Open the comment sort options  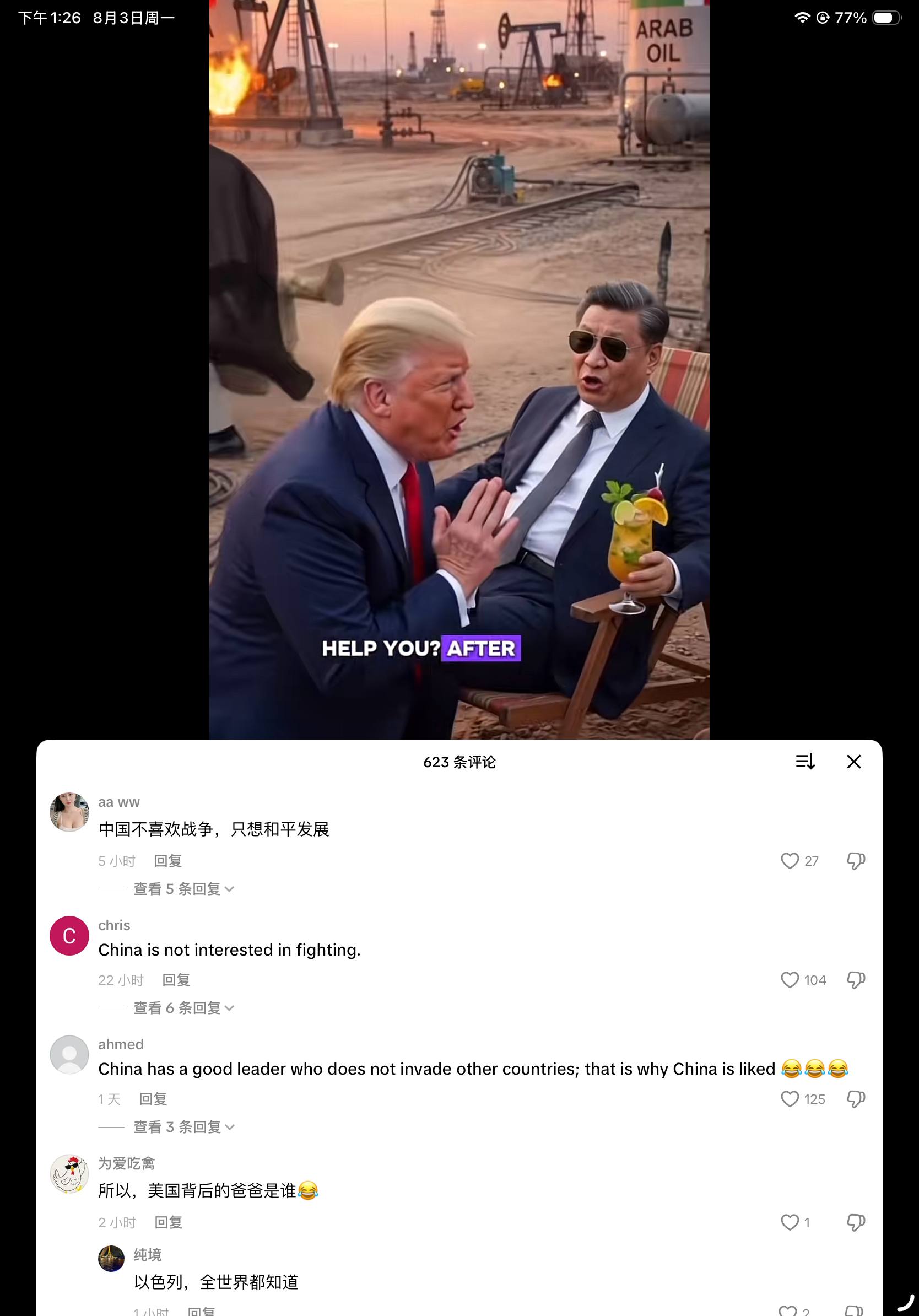click(805, 762)
